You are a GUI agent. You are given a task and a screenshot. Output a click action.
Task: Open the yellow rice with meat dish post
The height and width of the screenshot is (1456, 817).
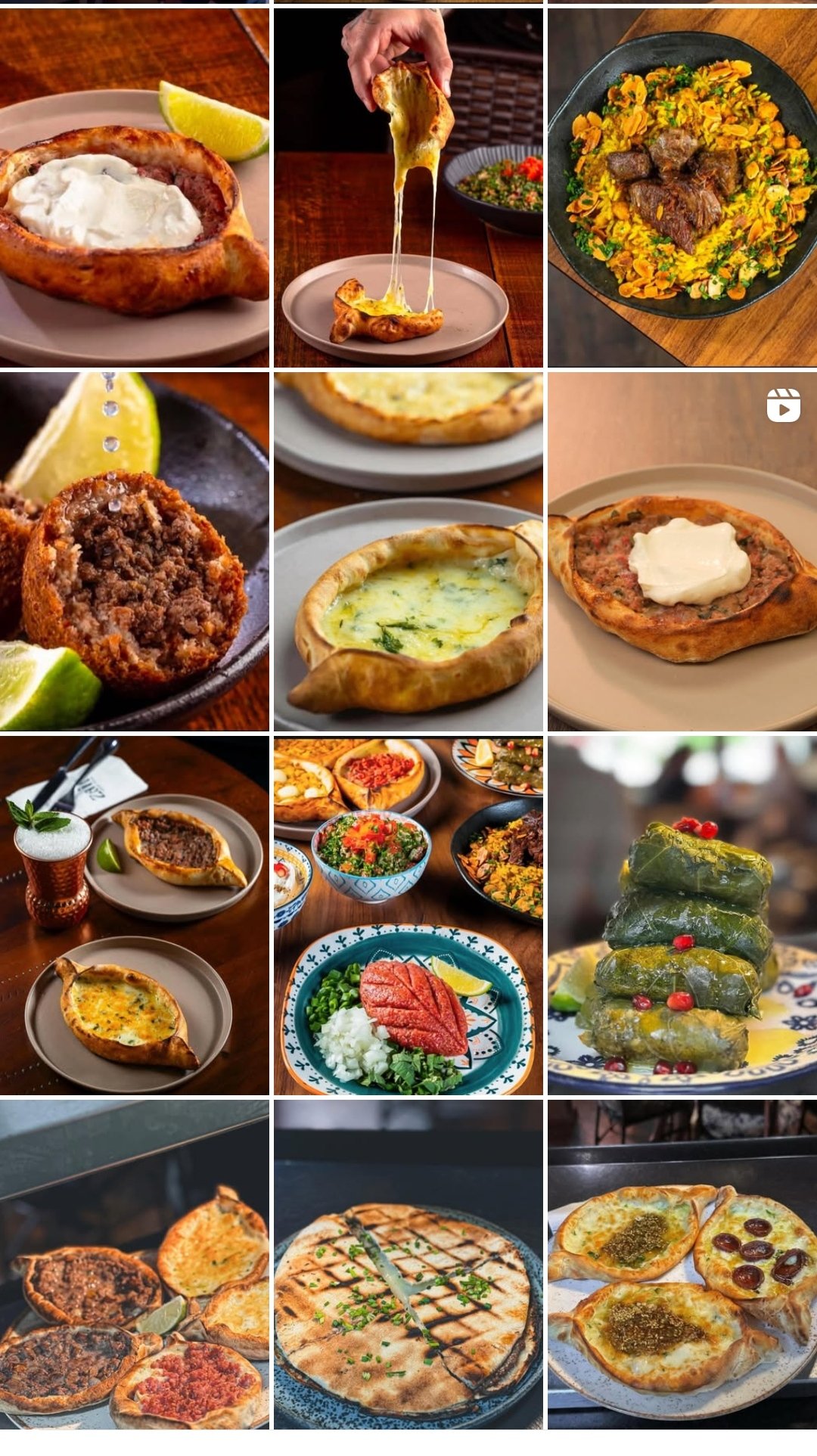click(682, 188)
